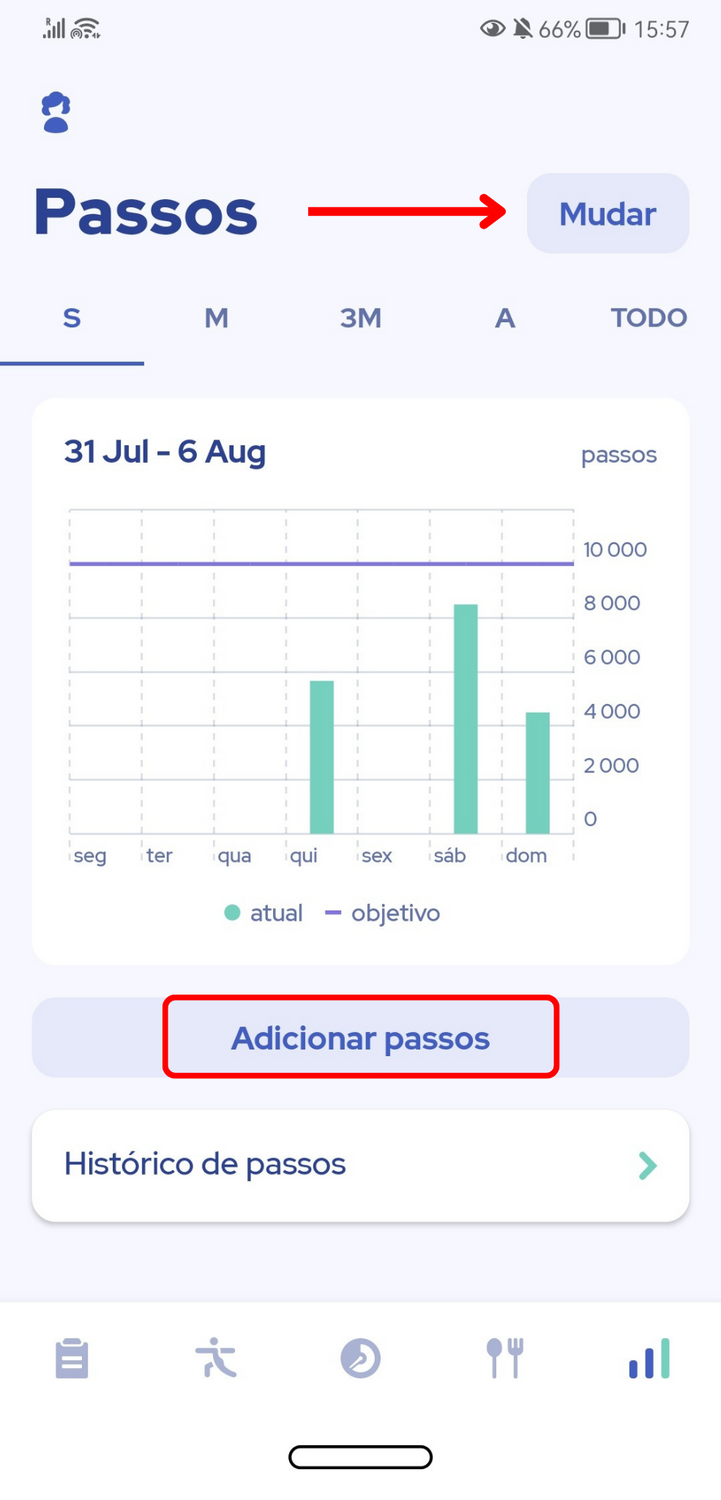Viewport: 721px width, 1500px height.
Task: Tap Adicionar passos button
Action: pos(361,1038)
